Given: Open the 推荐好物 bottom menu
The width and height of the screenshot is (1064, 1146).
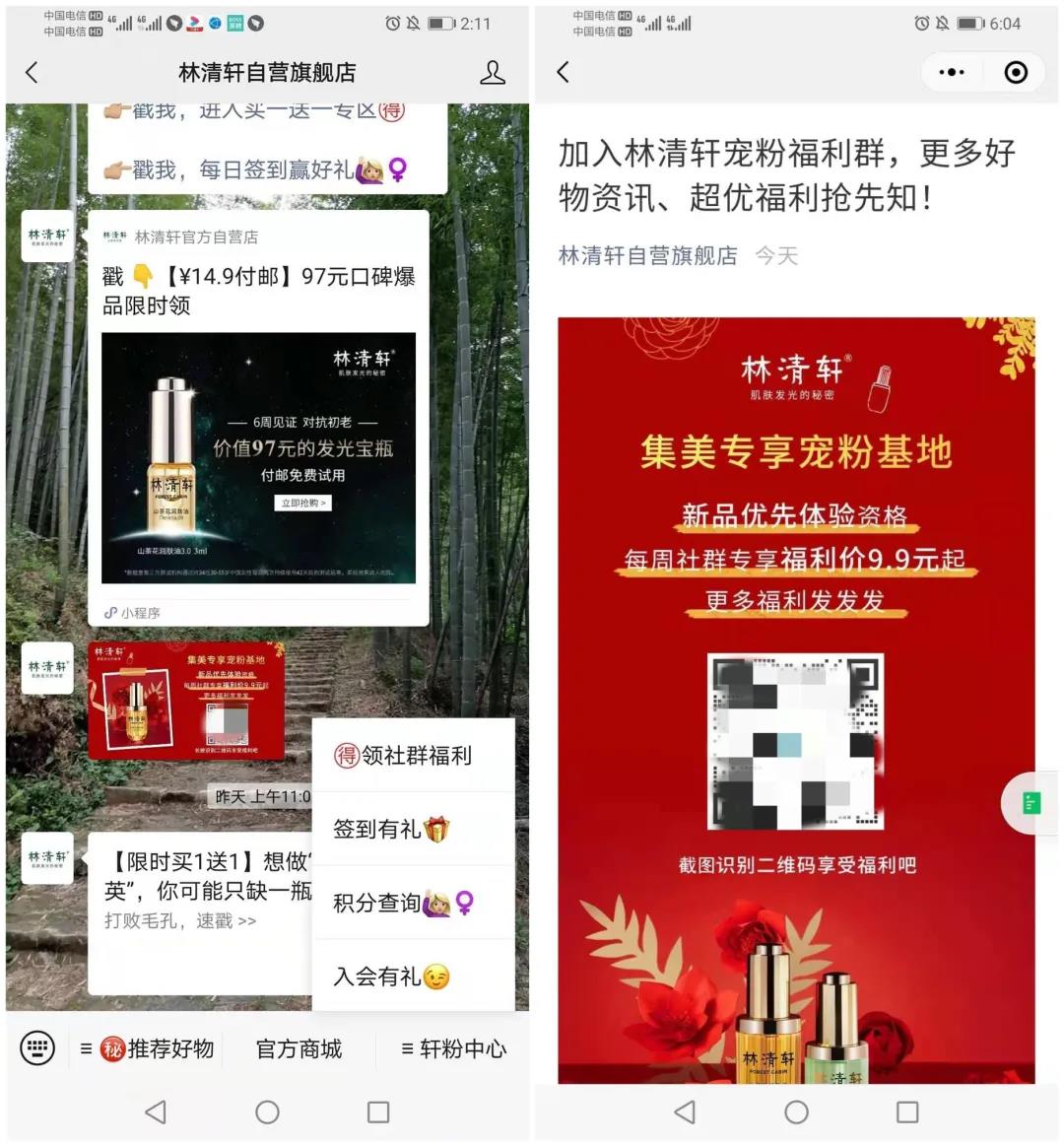Looking at the screenshot, I should pos(158,1049).
